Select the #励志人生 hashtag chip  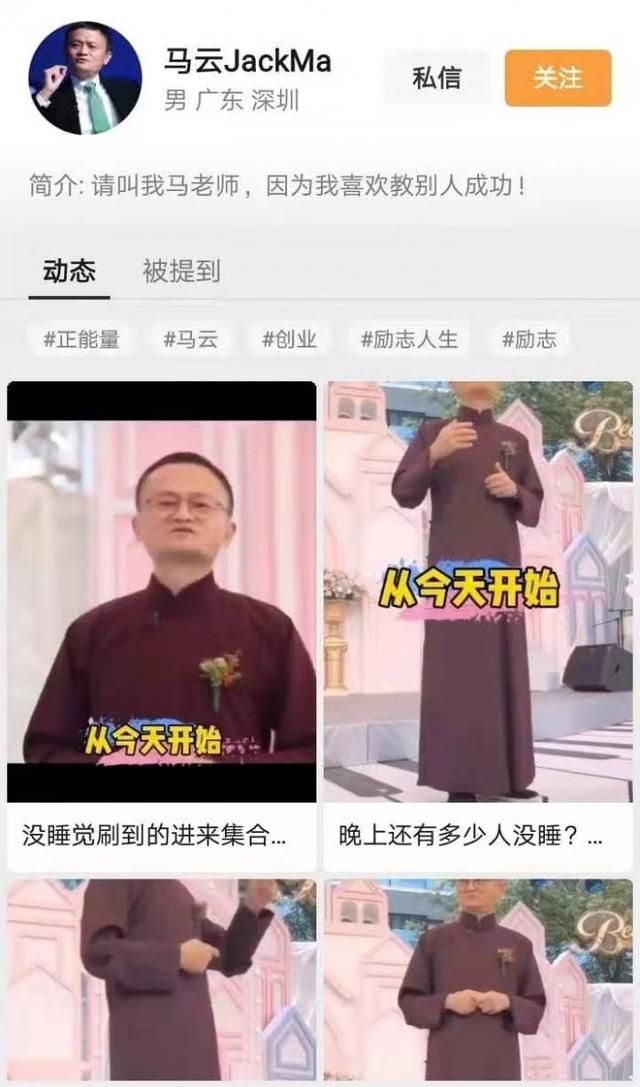(409, 339)
